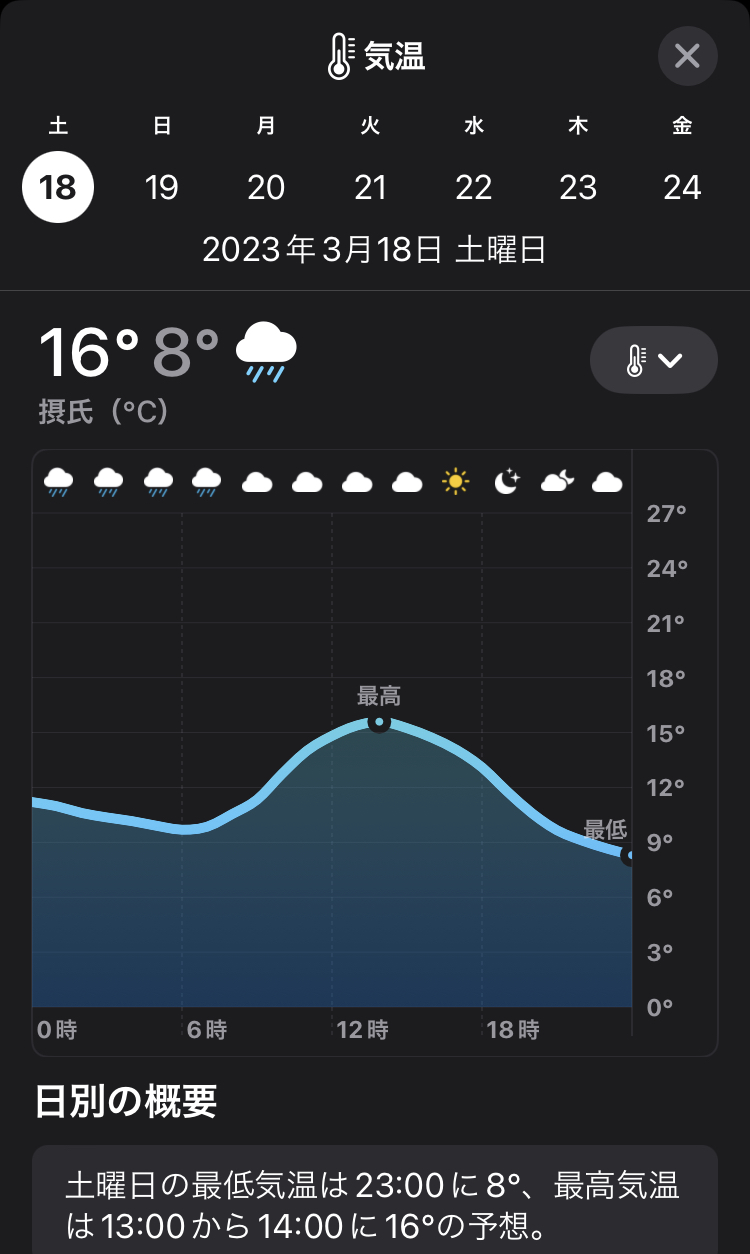This screenshot has width=750, height=1254.
Task: Jump to Friday the 24th
Action: tap(682, 187)
